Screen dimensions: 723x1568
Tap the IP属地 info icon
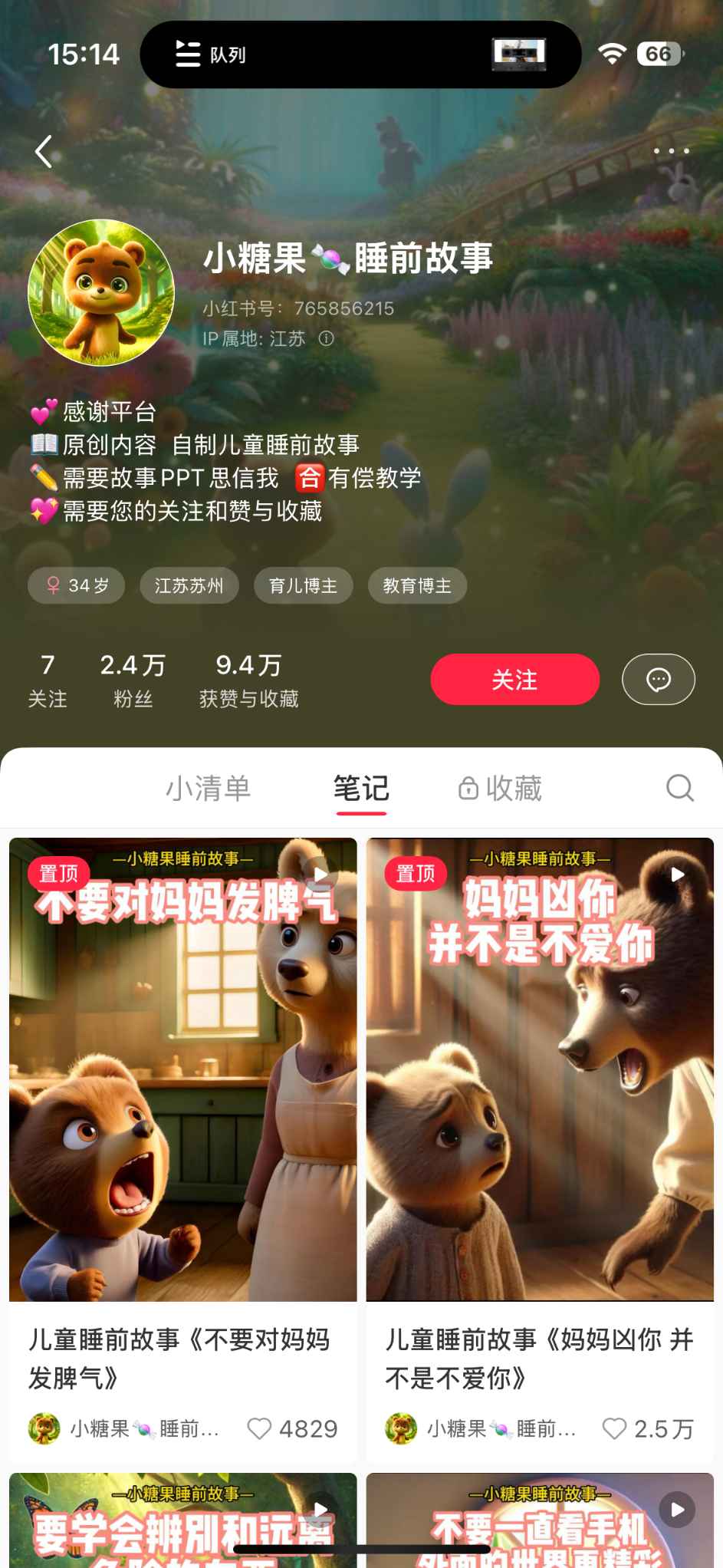pyautogui.click(x=327, y=338)
